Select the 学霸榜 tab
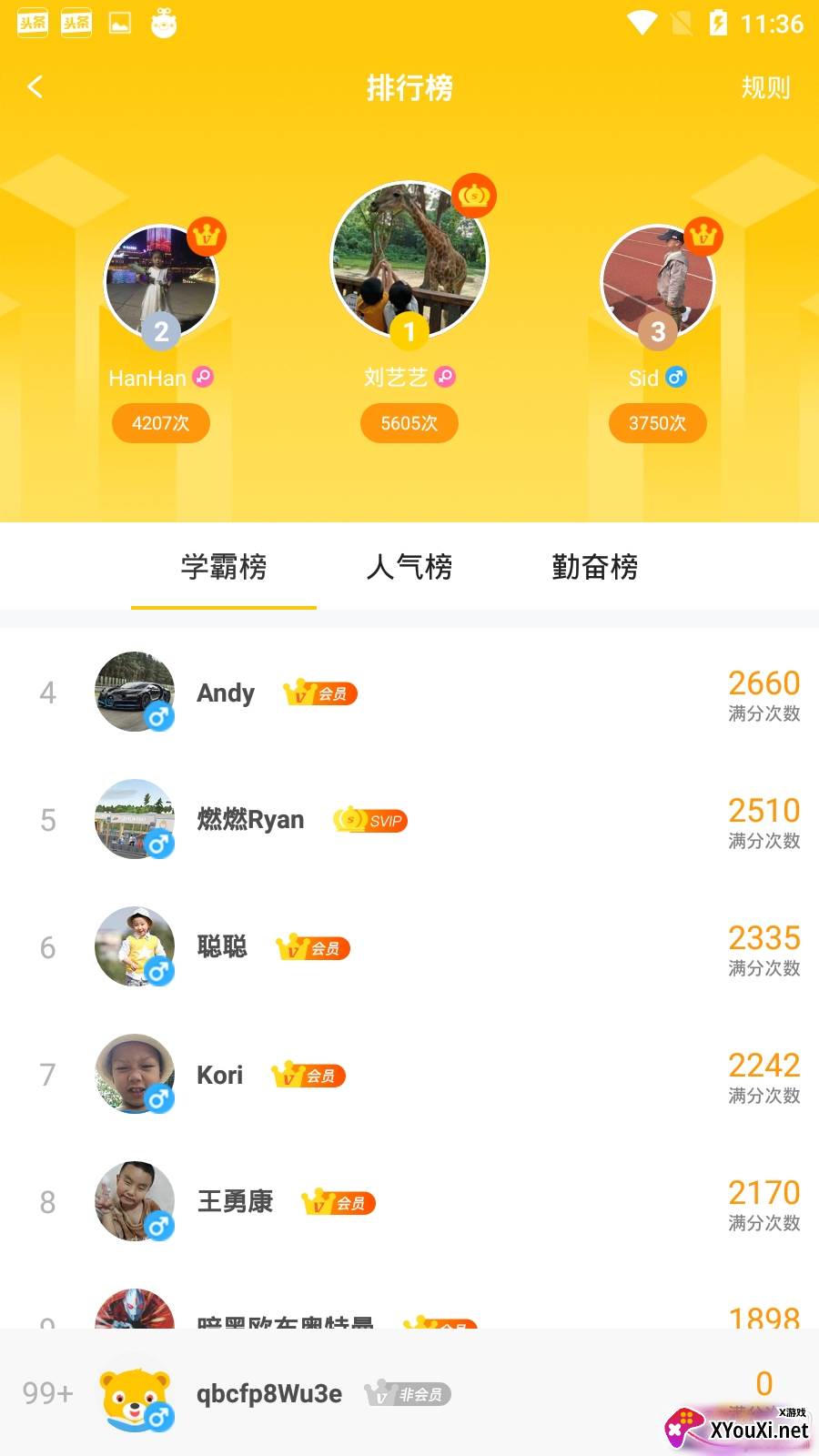Screen dimensions: 819x1456 click(224, 567)
